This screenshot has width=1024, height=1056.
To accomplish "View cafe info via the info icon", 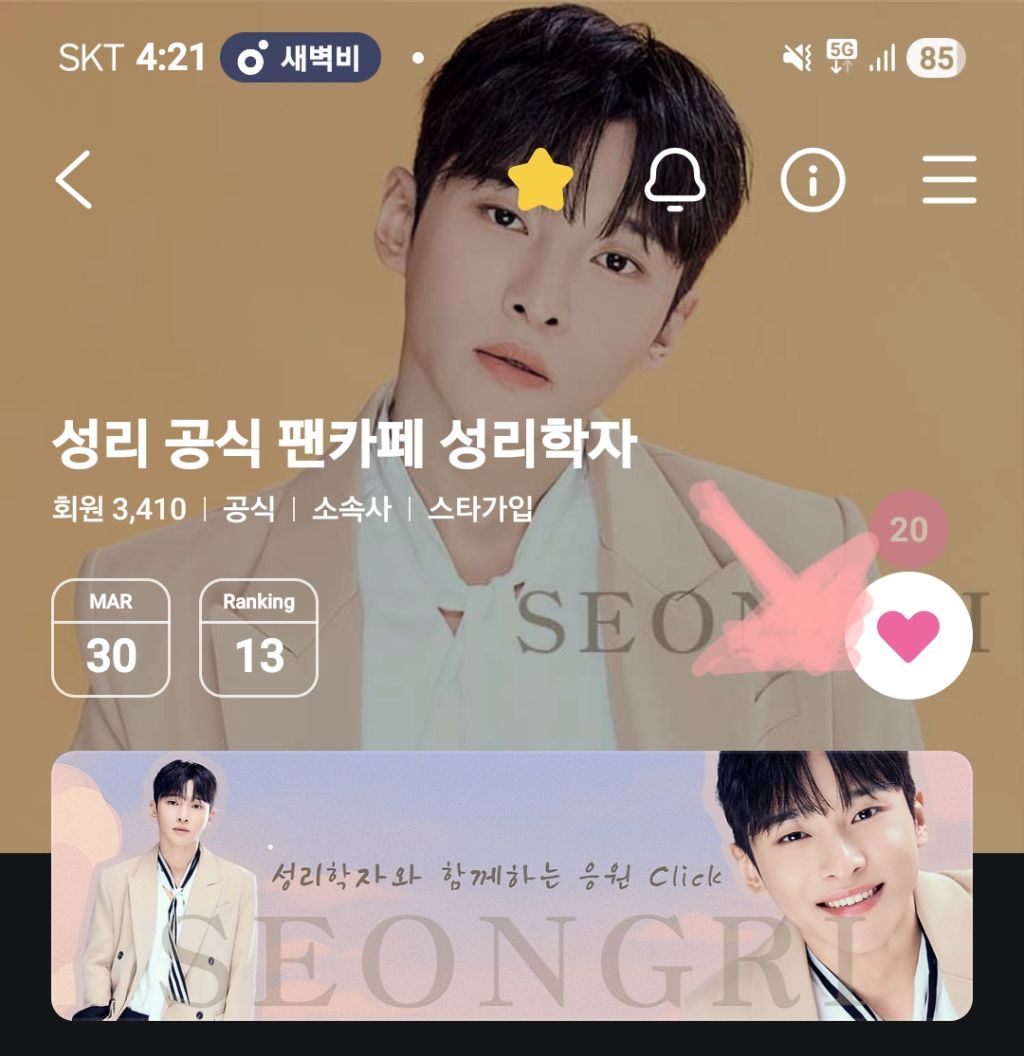I will (x=812, y=181).
